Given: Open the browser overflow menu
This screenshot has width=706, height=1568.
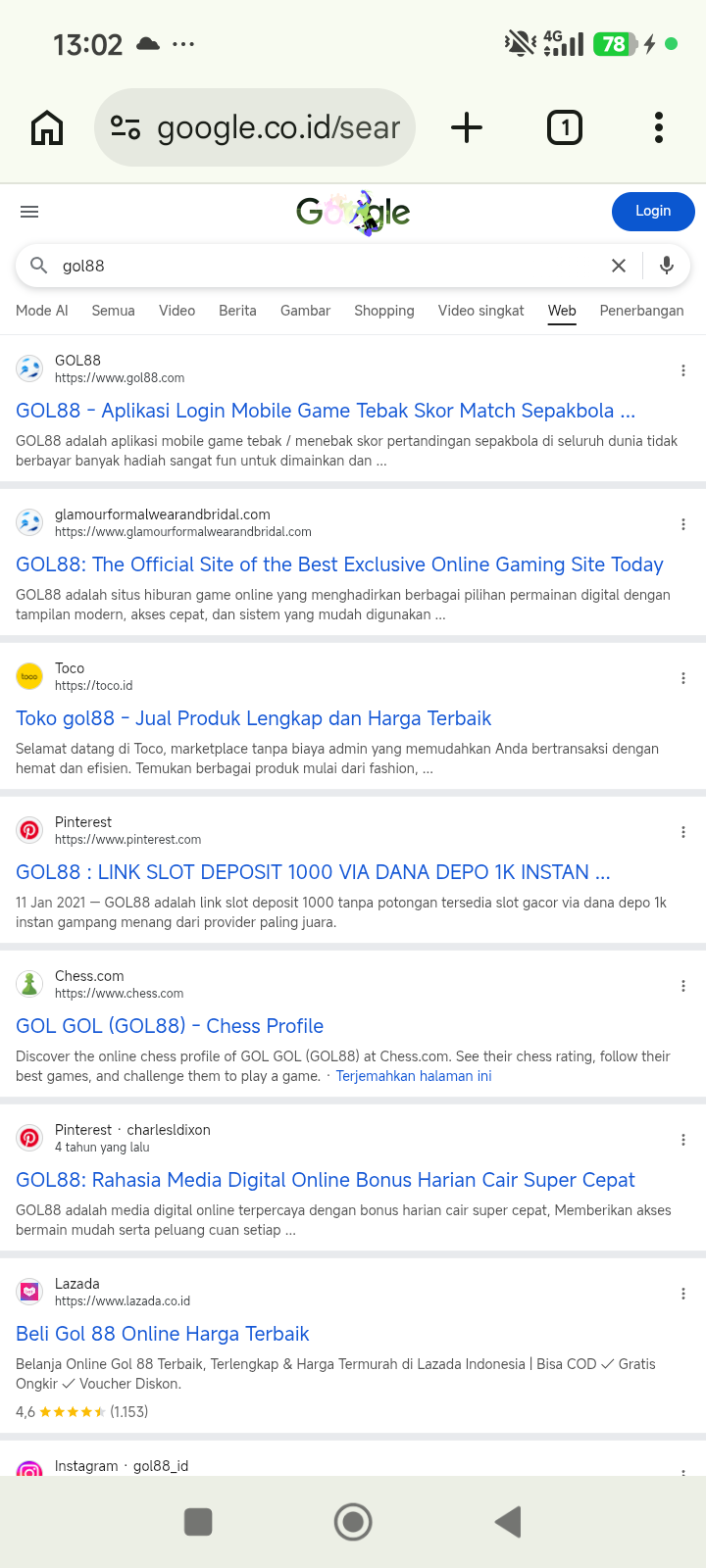Looking at the screenshot, I should click(x=659, y=127).
